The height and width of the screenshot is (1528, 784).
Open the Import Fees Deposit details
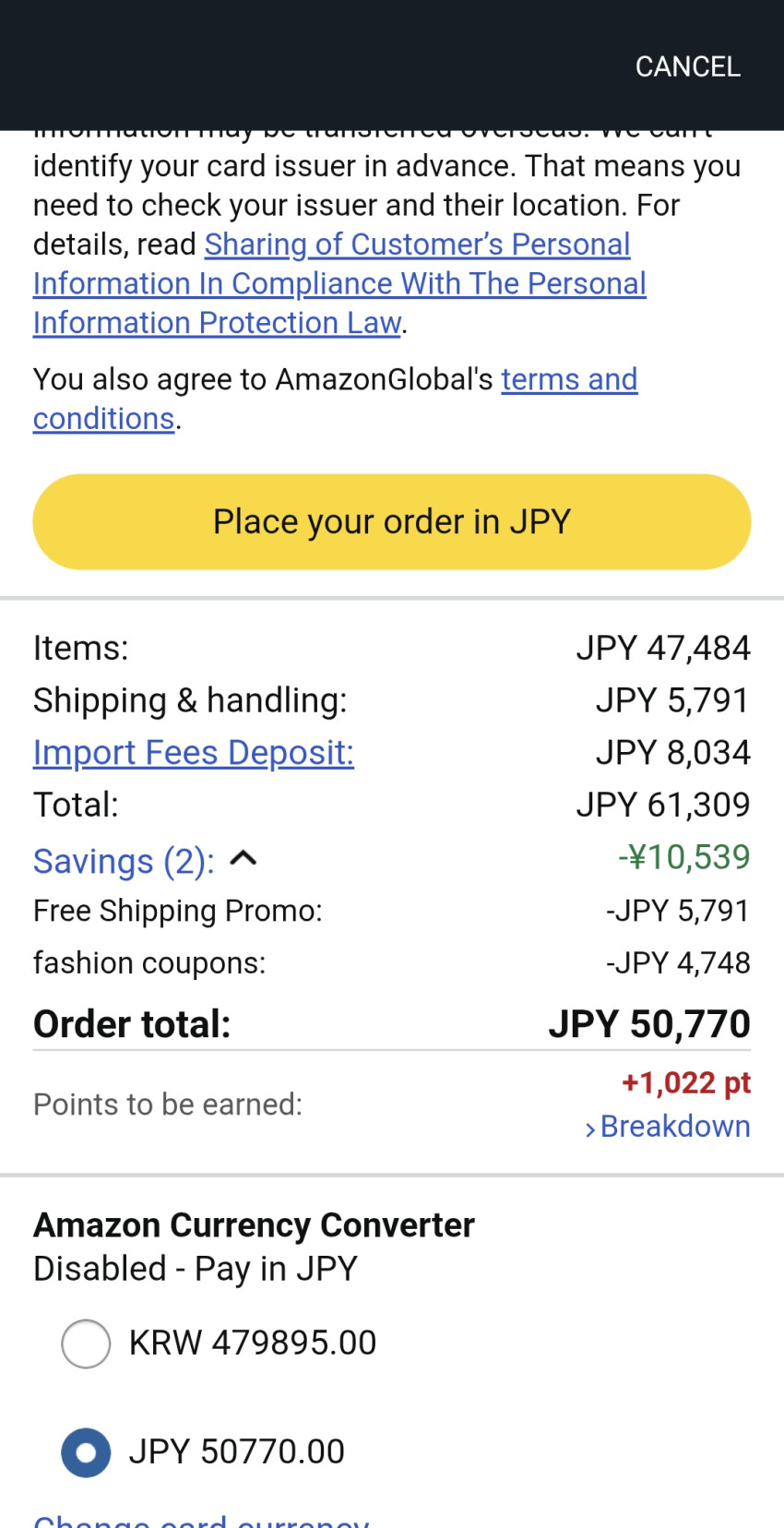tap(193, 753)
